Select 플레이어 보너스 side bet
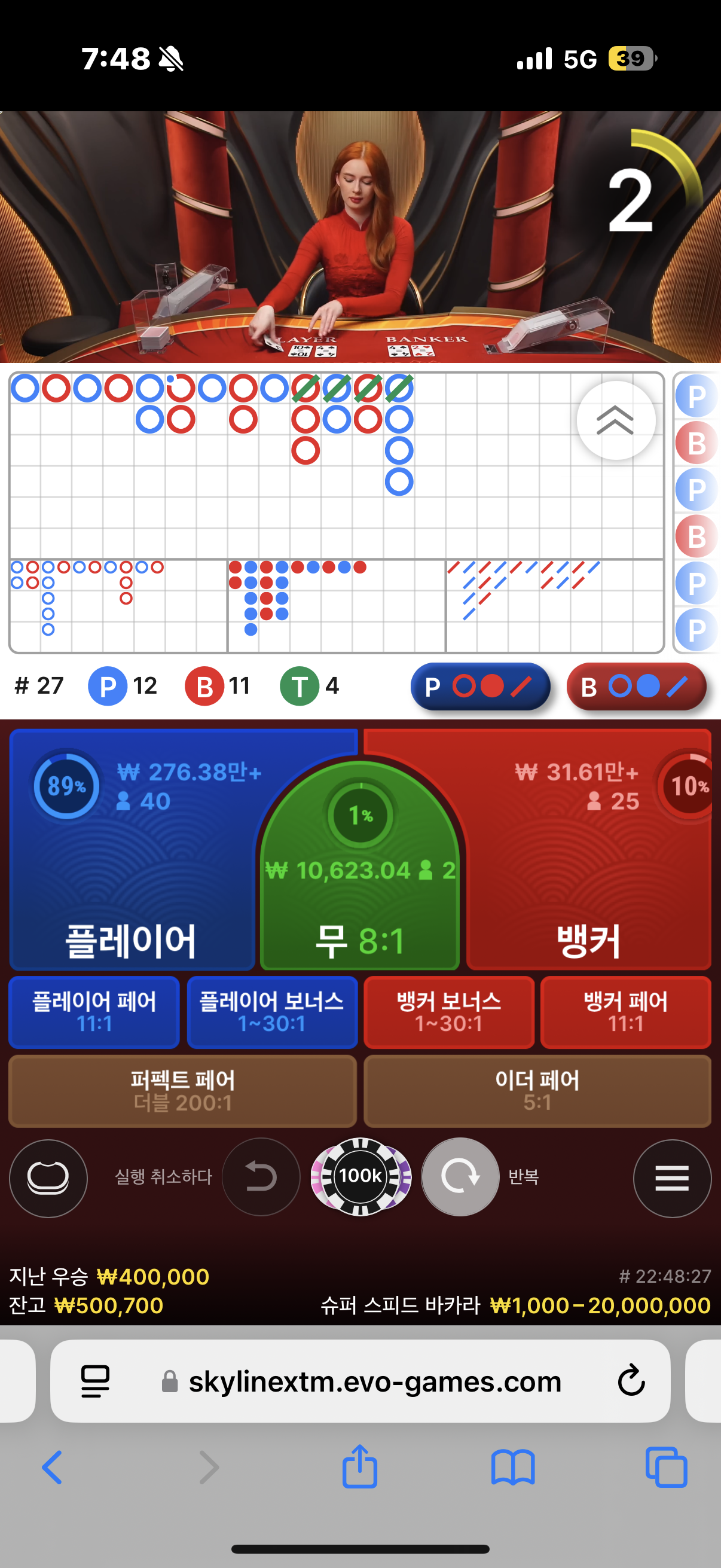Viewport: 721px width, 1568px height. tap(272, 1012)
